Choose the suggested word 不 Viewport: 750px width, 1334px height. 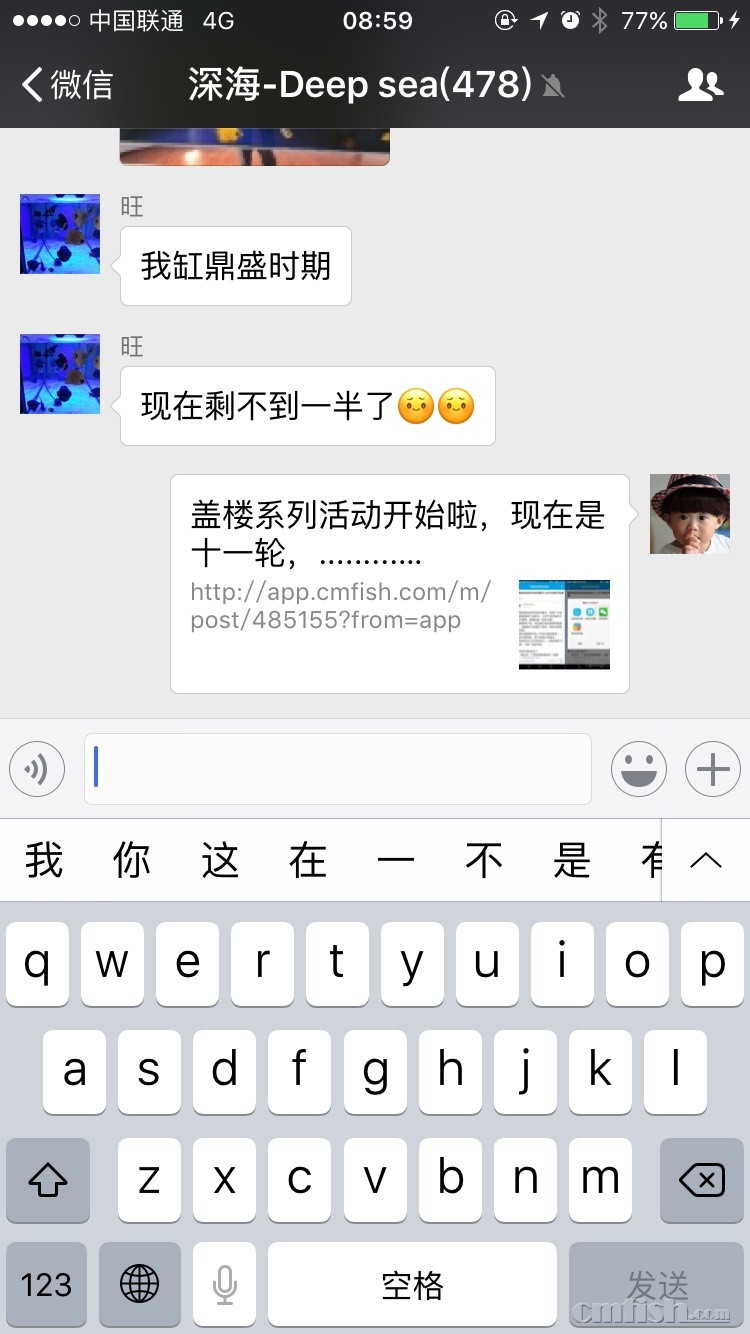[x=484, y=860]
